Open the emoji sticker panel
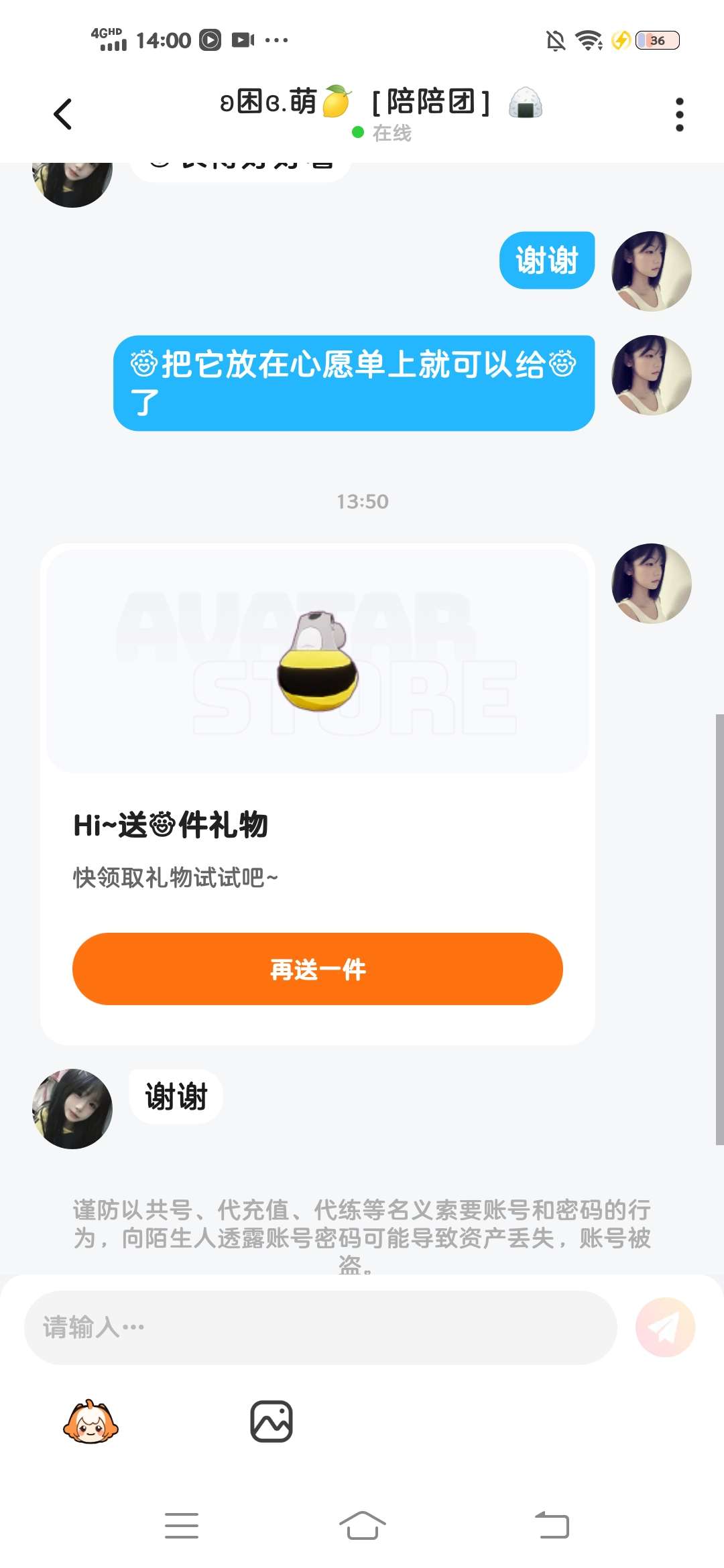Screen dimensions: 724x1568 click(90, 1421)
